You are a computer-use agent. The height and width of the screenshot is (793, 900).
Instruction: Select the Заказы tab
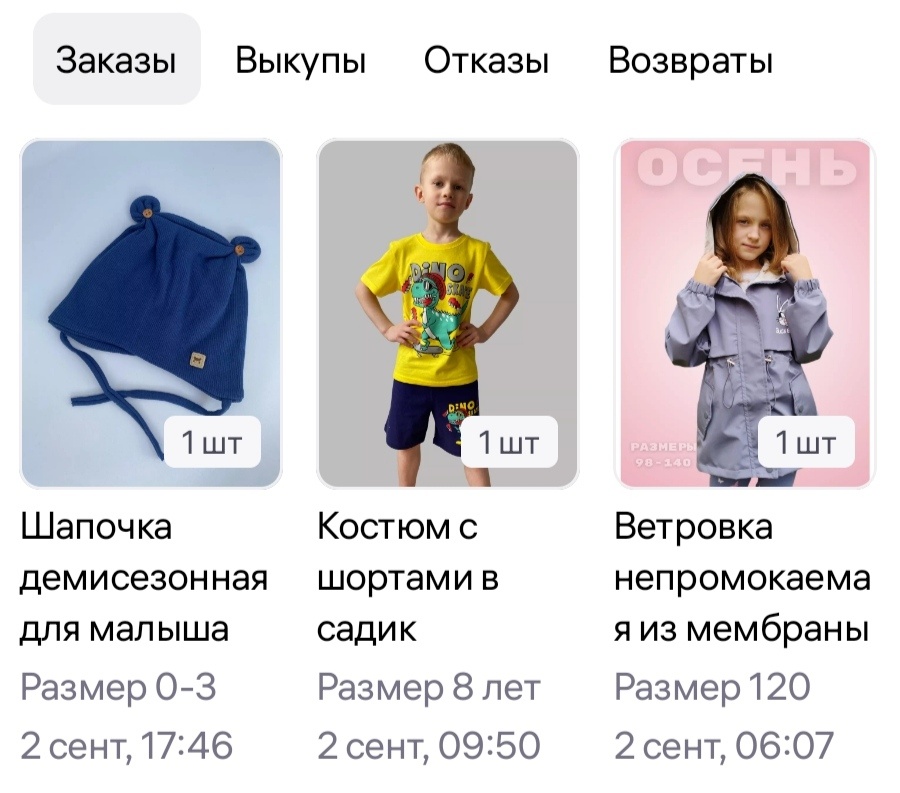point(116,61)
